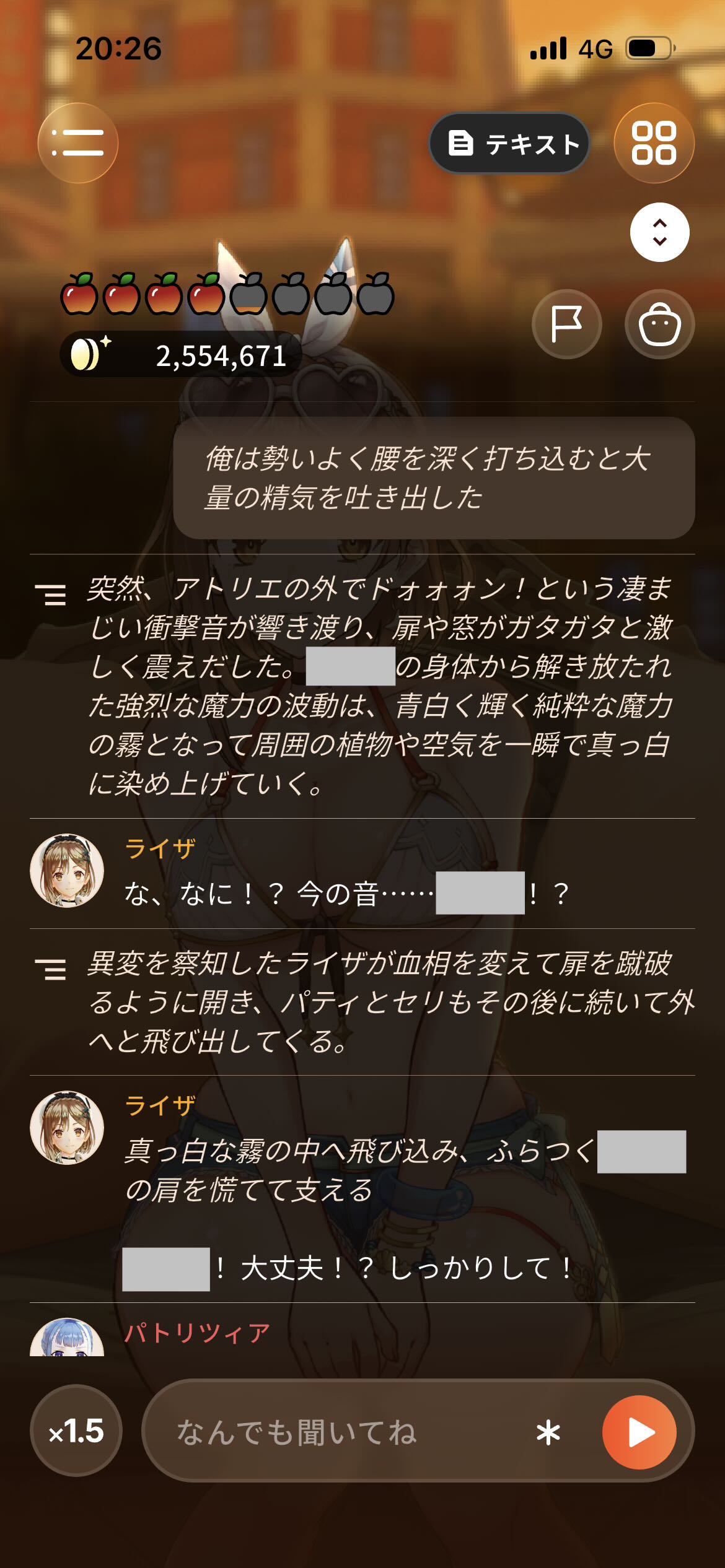
Task: Tap the テキスト mode button
Action: (509, 143)
